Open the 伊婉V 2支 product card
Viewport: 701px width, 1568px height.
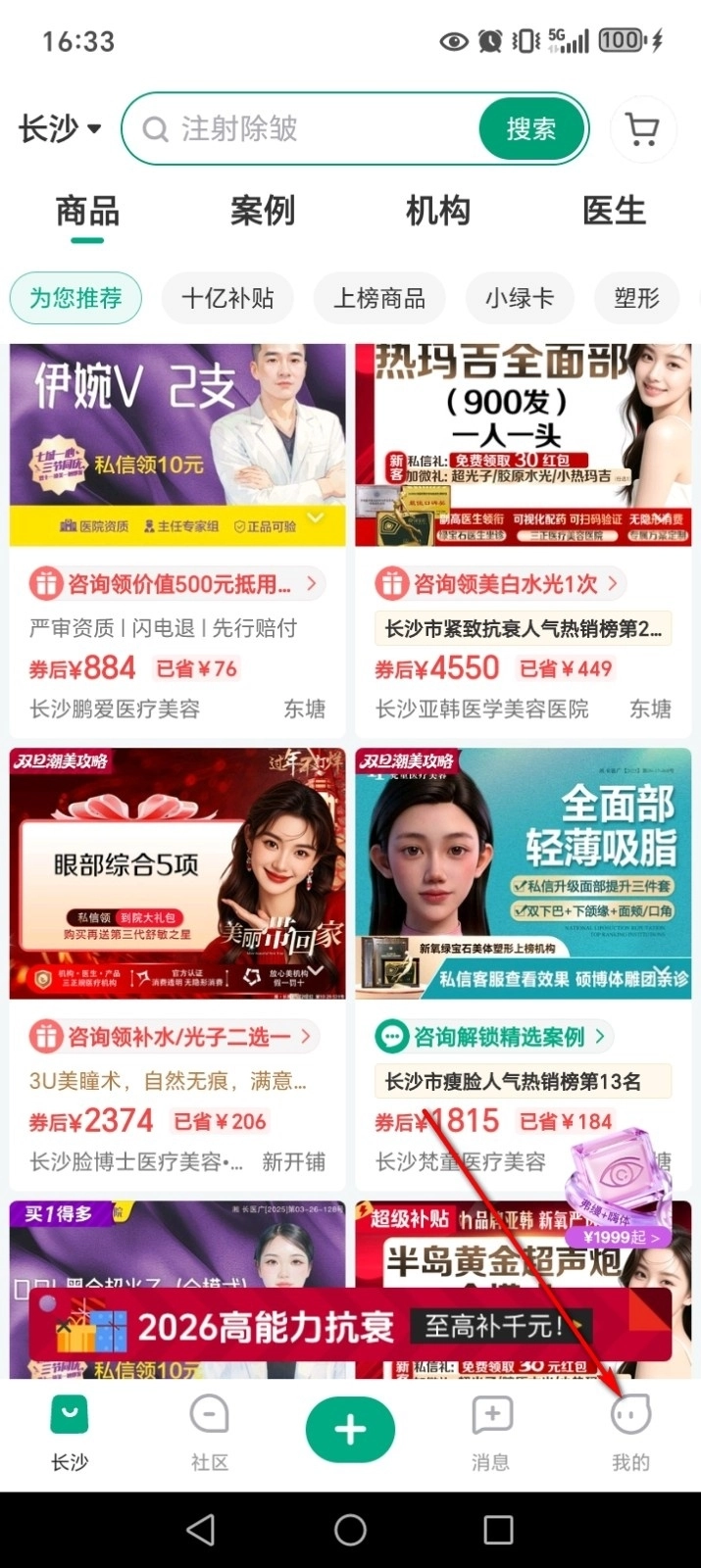[177, 444]
